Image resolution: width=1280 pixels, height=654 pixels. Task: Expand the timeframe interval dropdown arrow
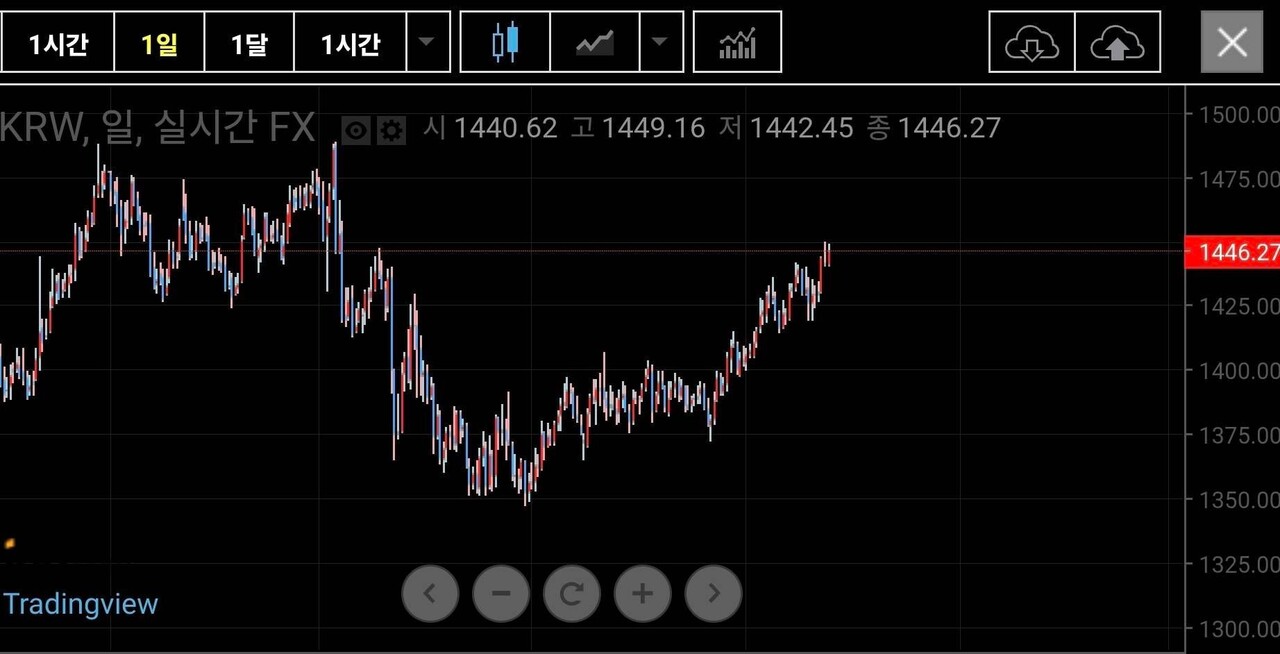tap(427, 43)
